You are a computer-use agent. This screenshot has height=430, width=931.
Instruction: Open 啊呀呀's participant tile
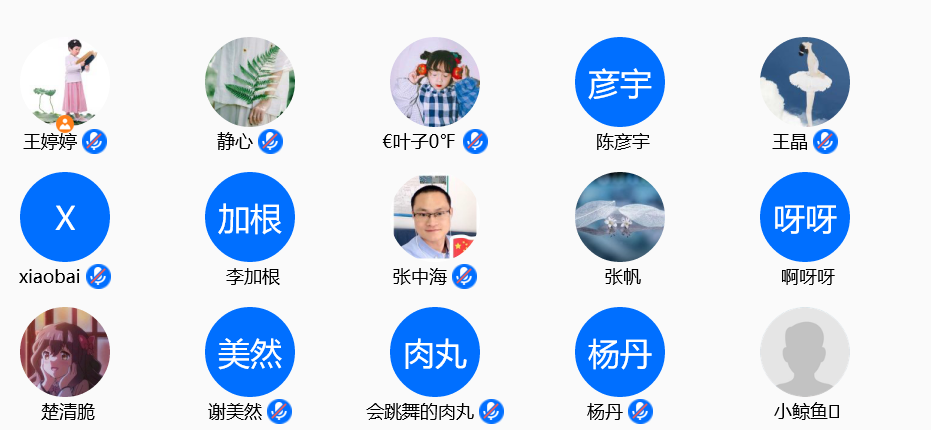click(x=805, y=217)
